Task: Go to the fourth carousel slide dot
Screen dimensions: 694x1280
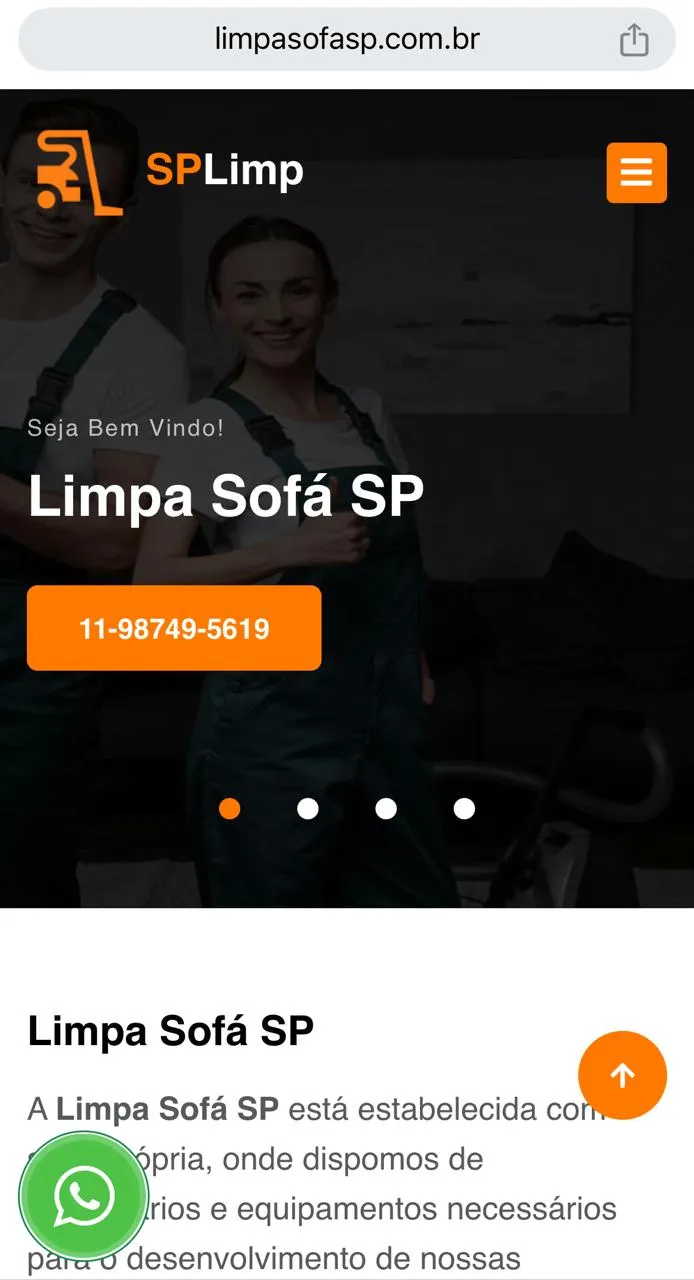Action: (464, 808)
